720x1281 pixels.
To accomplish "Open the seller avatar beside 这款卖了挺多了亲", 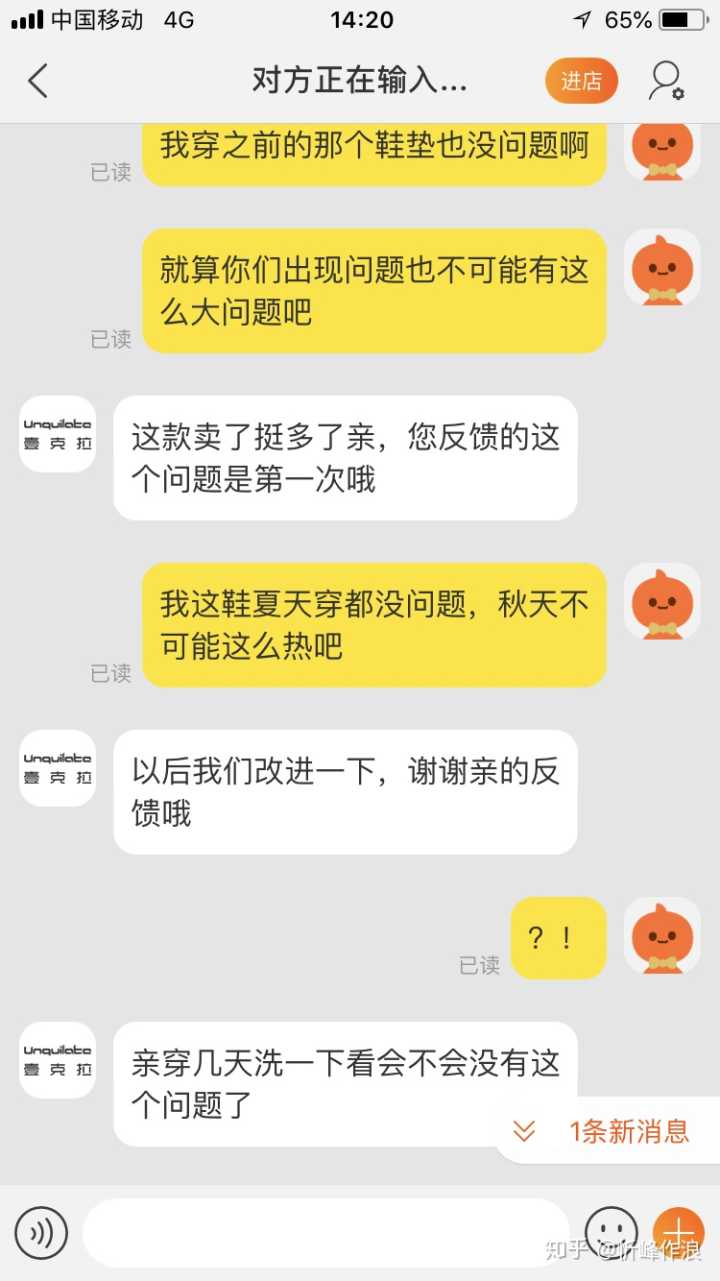I will tap(57, 434).
